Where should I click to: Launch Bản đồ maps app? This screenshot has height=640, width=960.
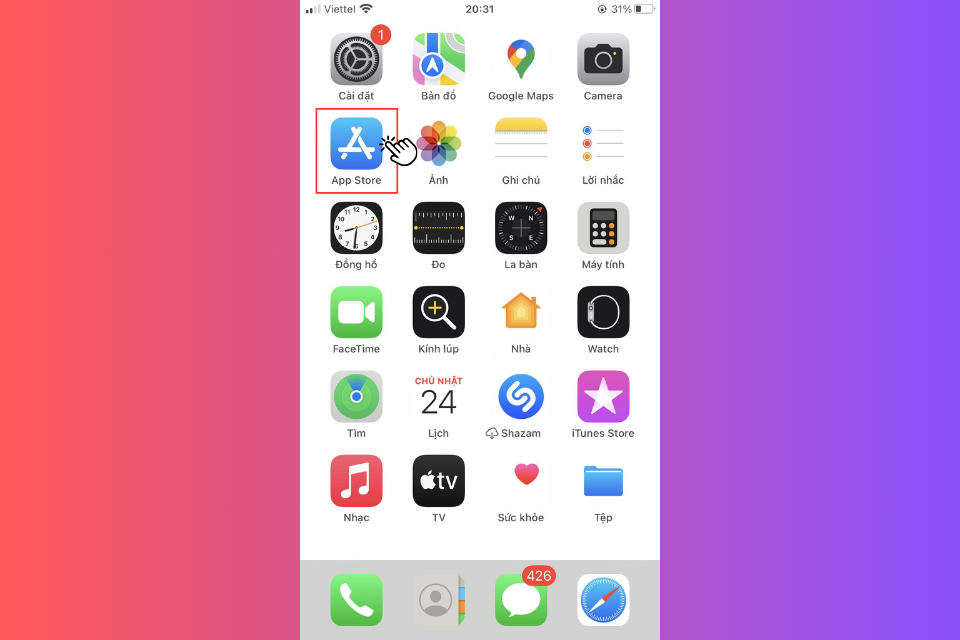(x=438, y=60)
